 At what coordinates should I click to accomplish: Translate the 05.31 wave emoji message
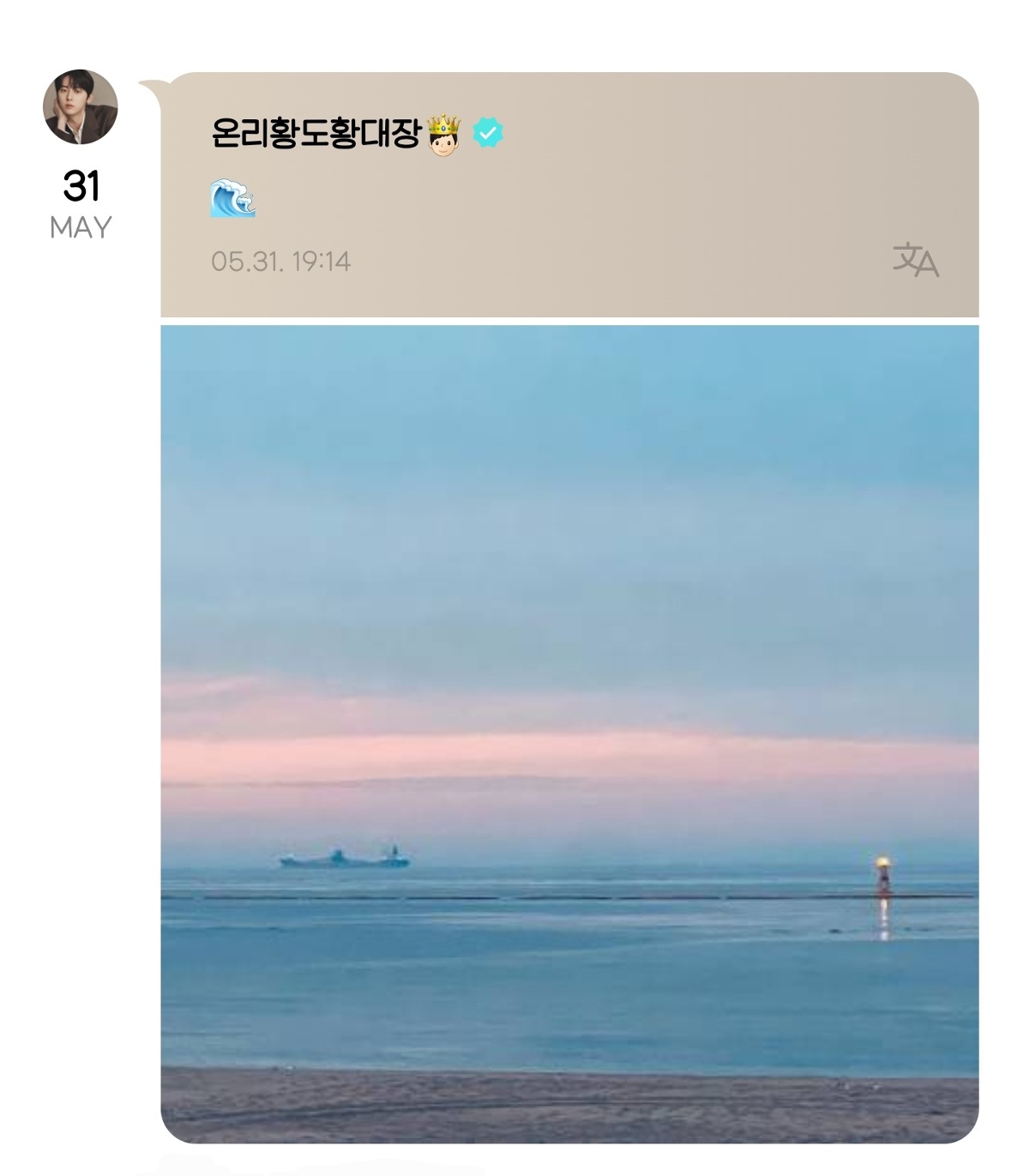(x=915, y=260)
